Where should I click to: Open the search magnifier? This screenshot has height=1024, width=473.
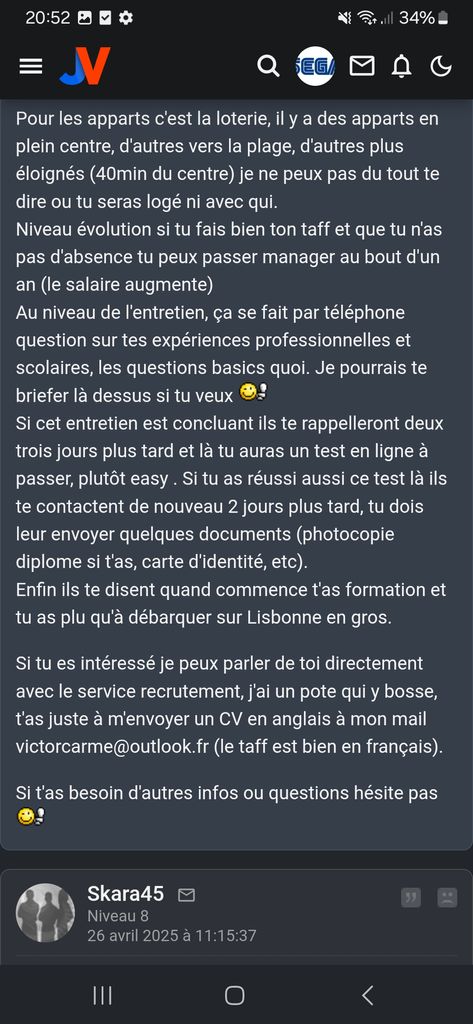268,66
